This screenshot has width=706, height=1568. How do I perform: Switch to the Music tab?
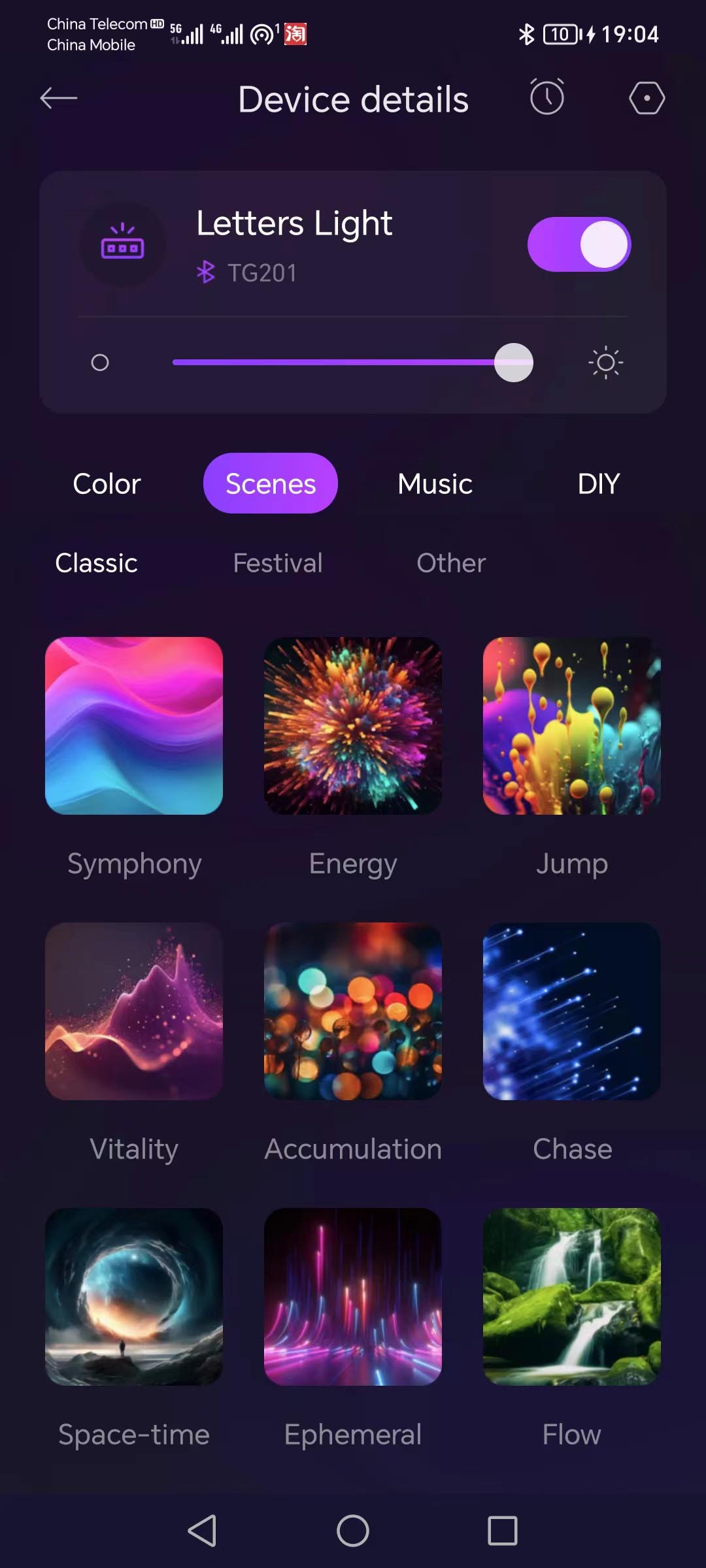435,484
